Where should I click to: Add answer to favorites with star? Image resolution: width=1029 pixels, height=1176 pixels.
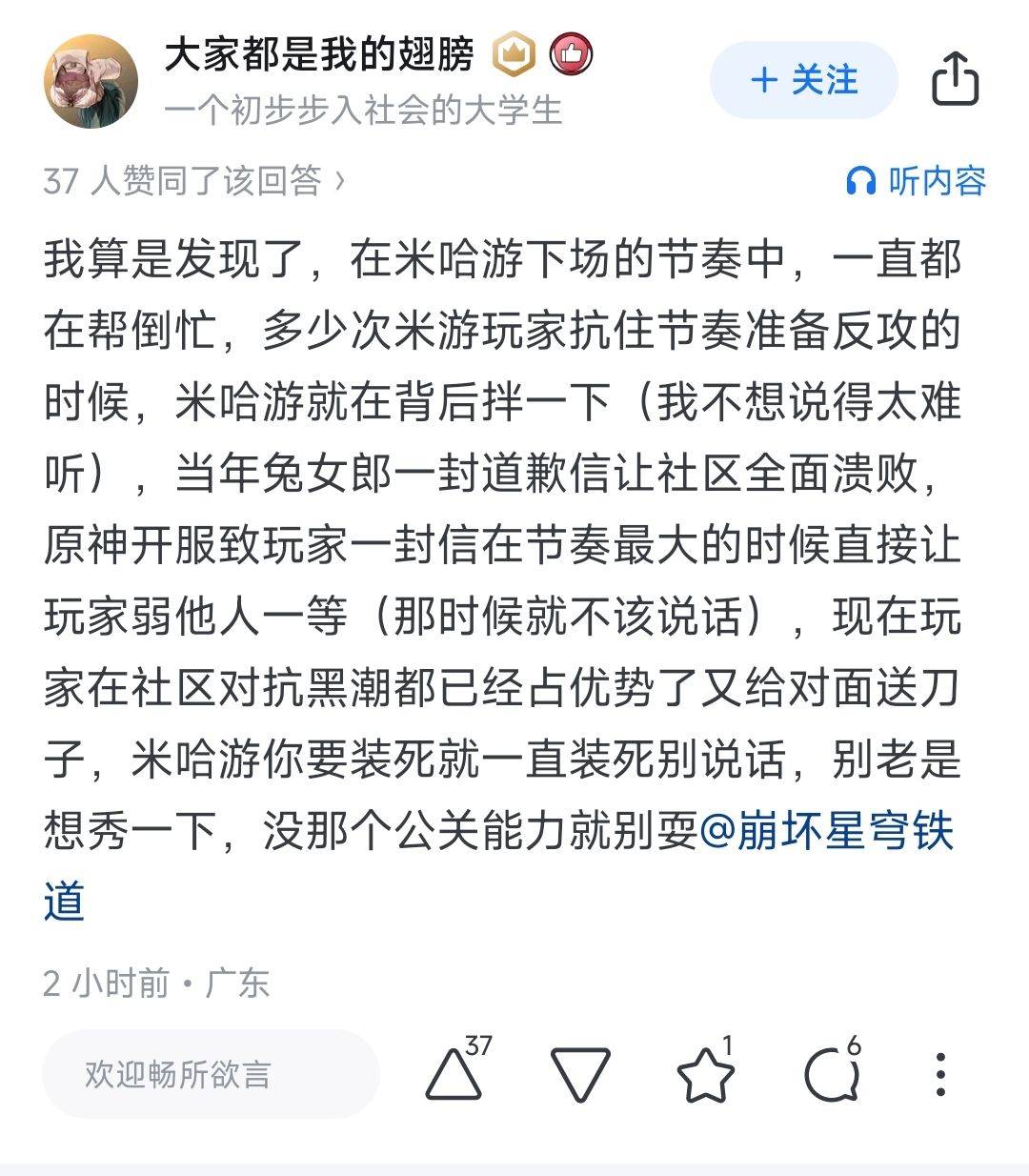tap(705, 1075)
